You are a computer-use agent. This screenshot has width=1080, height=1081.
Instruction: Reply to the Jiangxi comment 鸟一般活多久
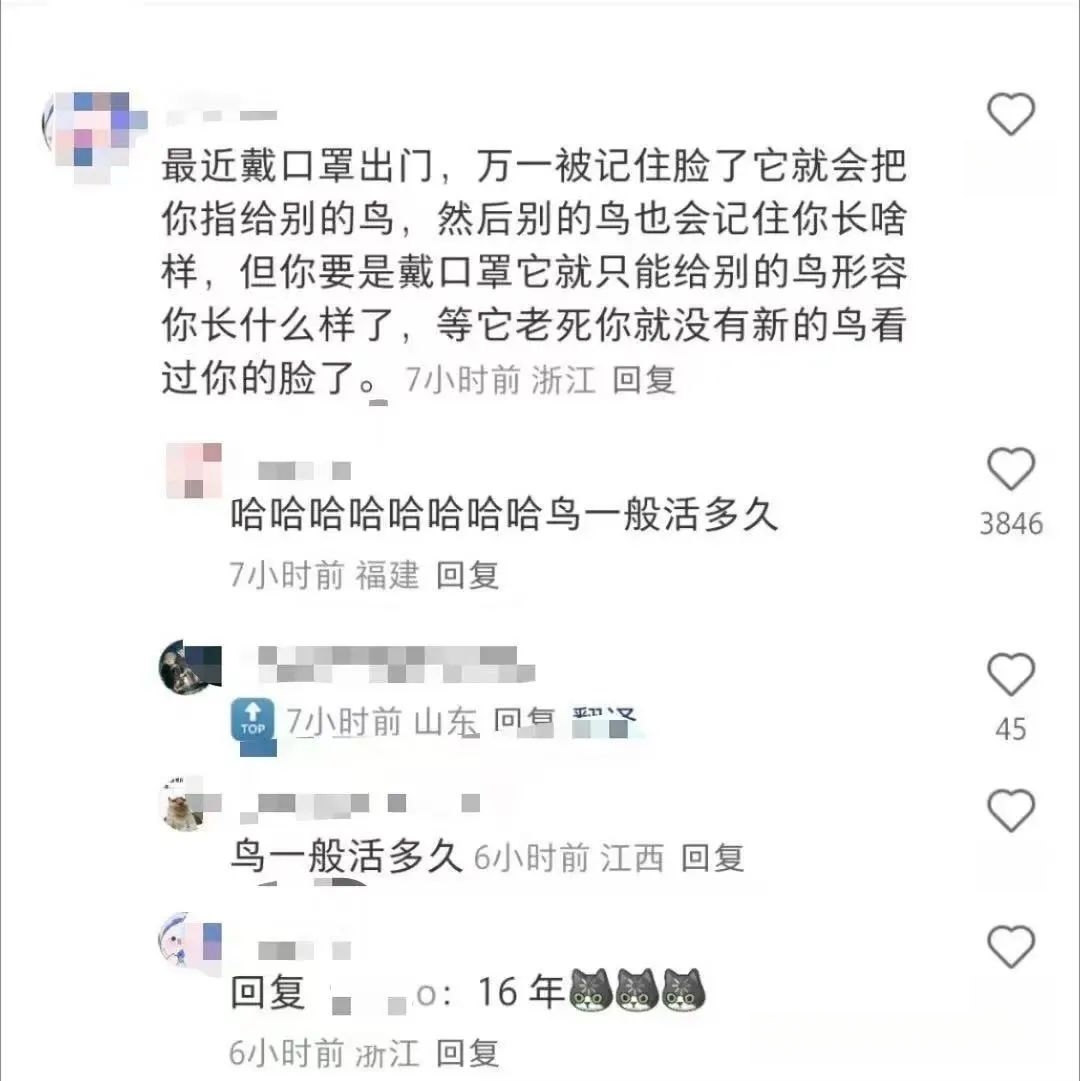tap(713, 857)
